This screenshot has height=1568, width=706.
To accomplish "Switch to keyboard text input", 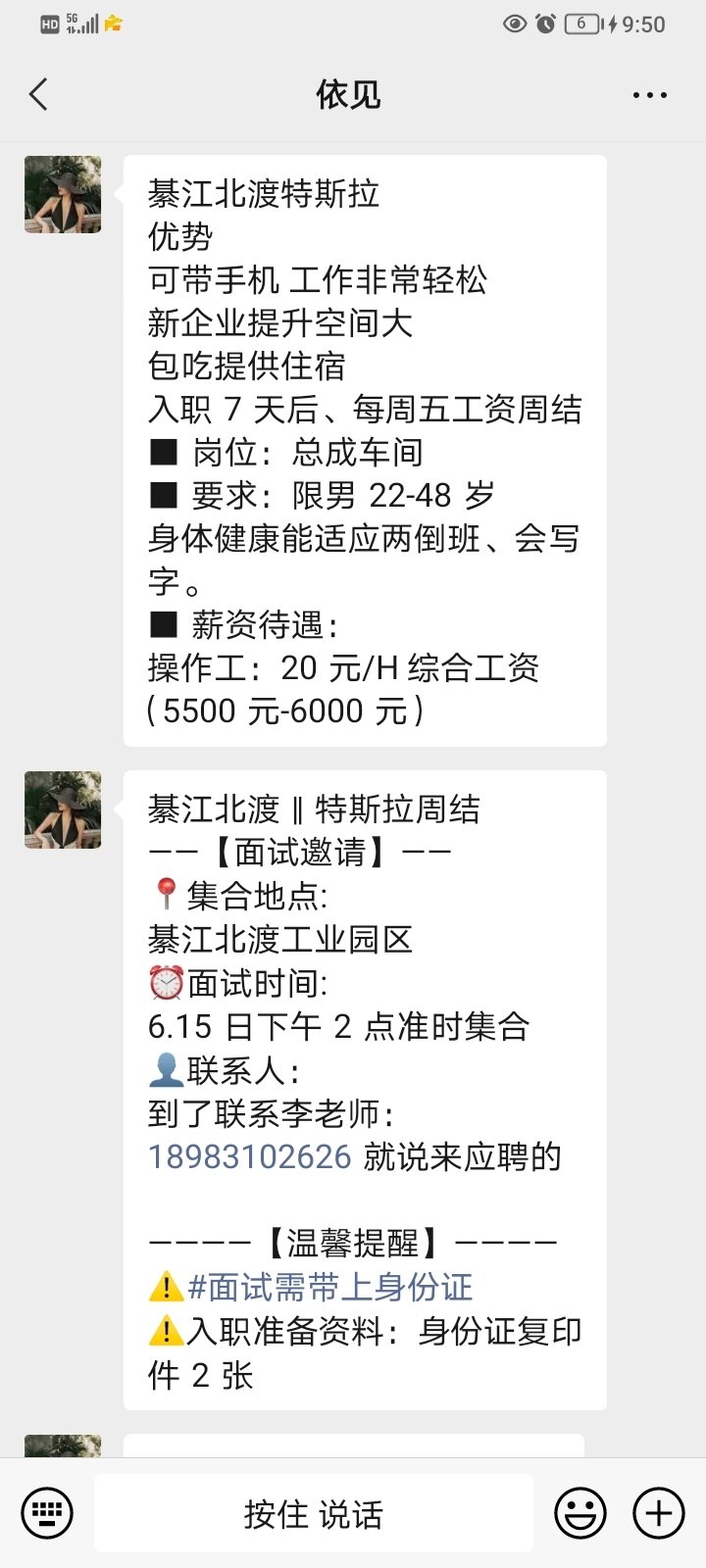I will tap(46, 1513).
